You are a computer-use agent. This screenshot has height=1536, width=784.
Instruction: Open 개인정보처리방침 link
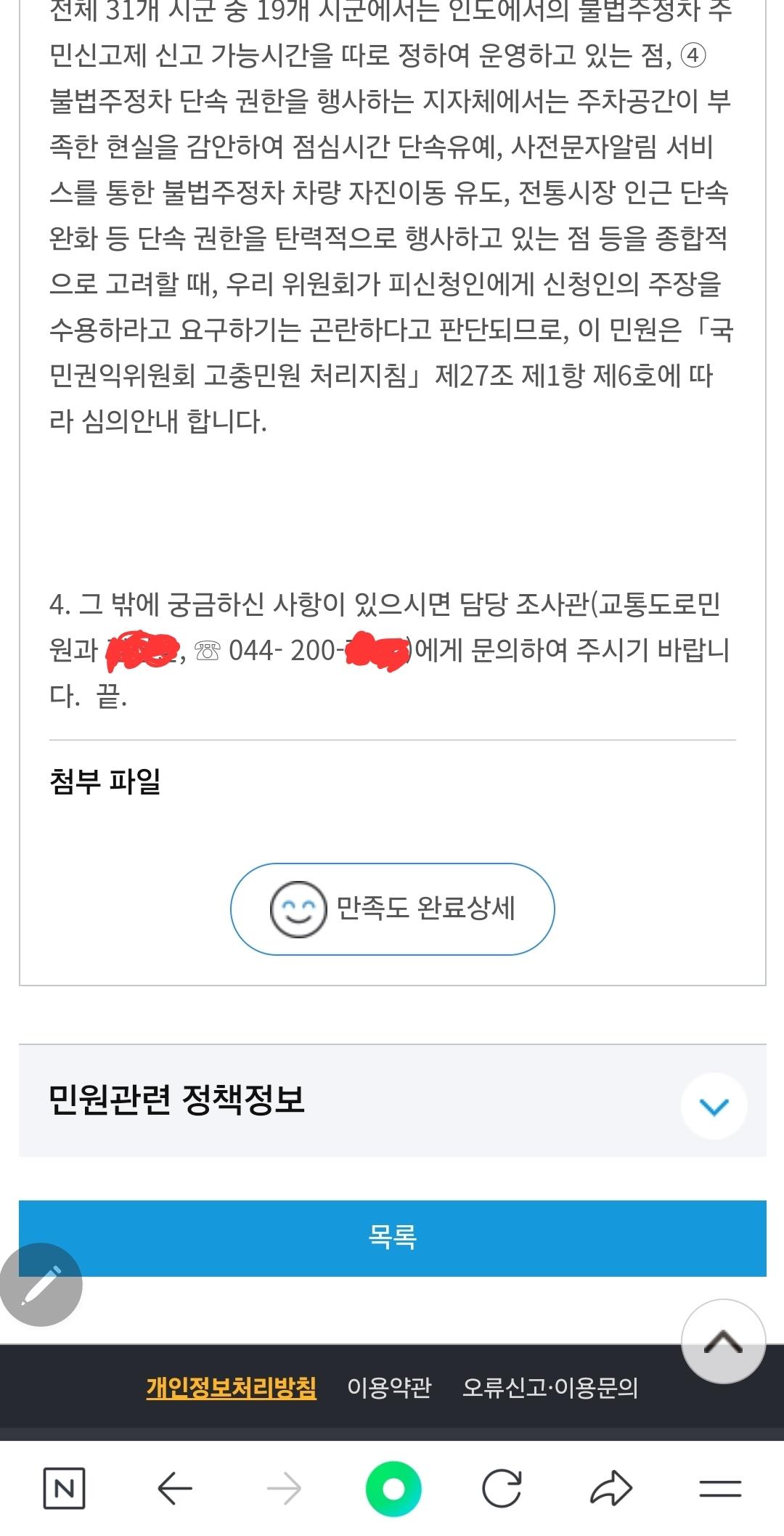231,1388
